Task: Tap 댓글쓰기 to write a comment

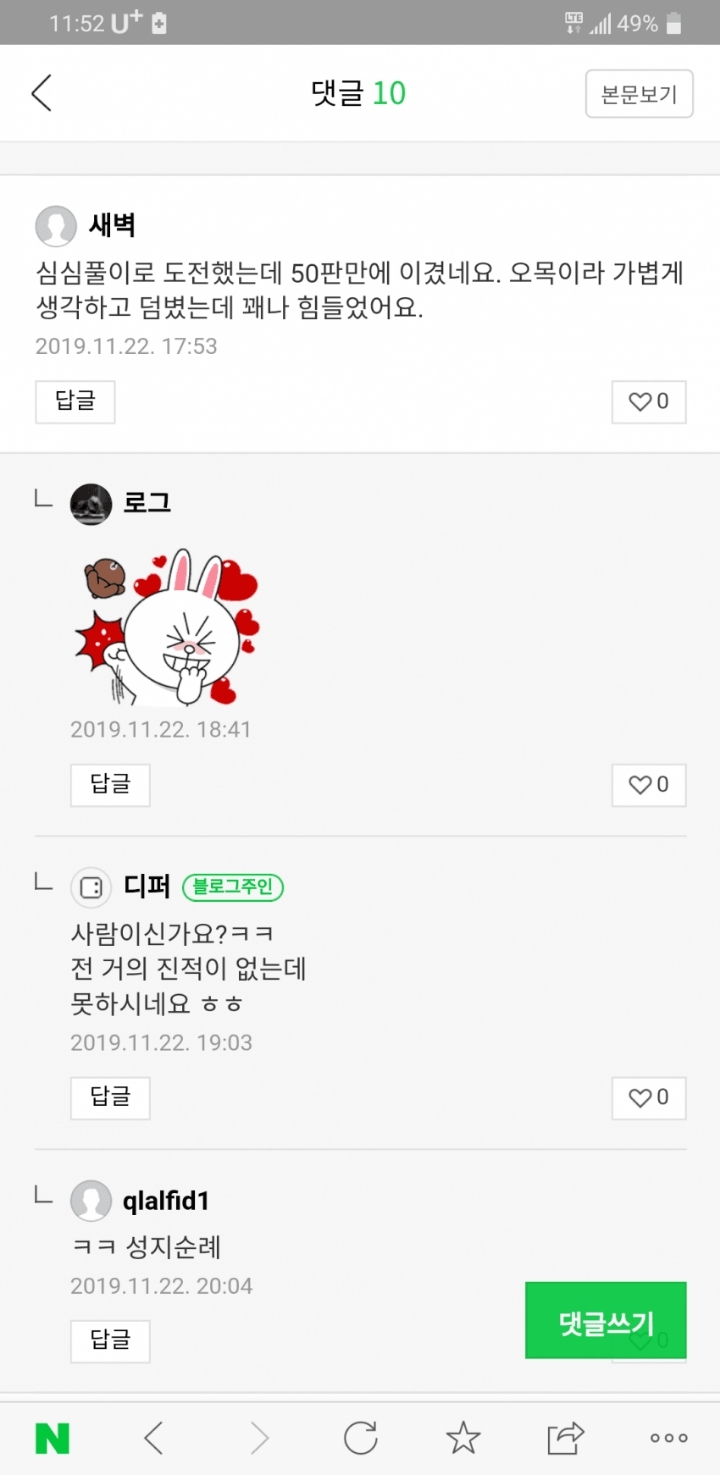Action: 605,1320
